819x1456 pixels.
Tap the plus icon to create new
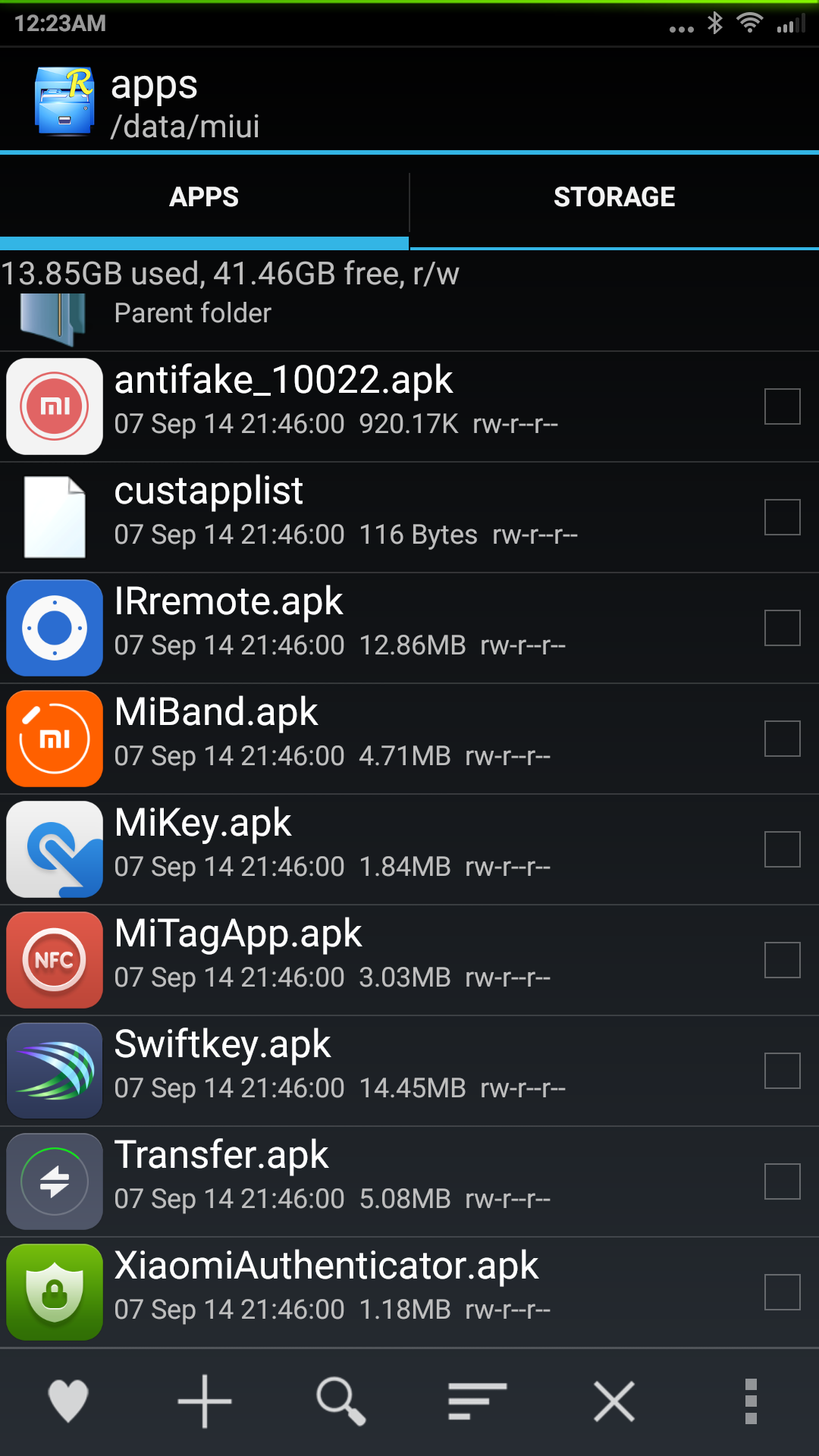tap(205, 1401)
